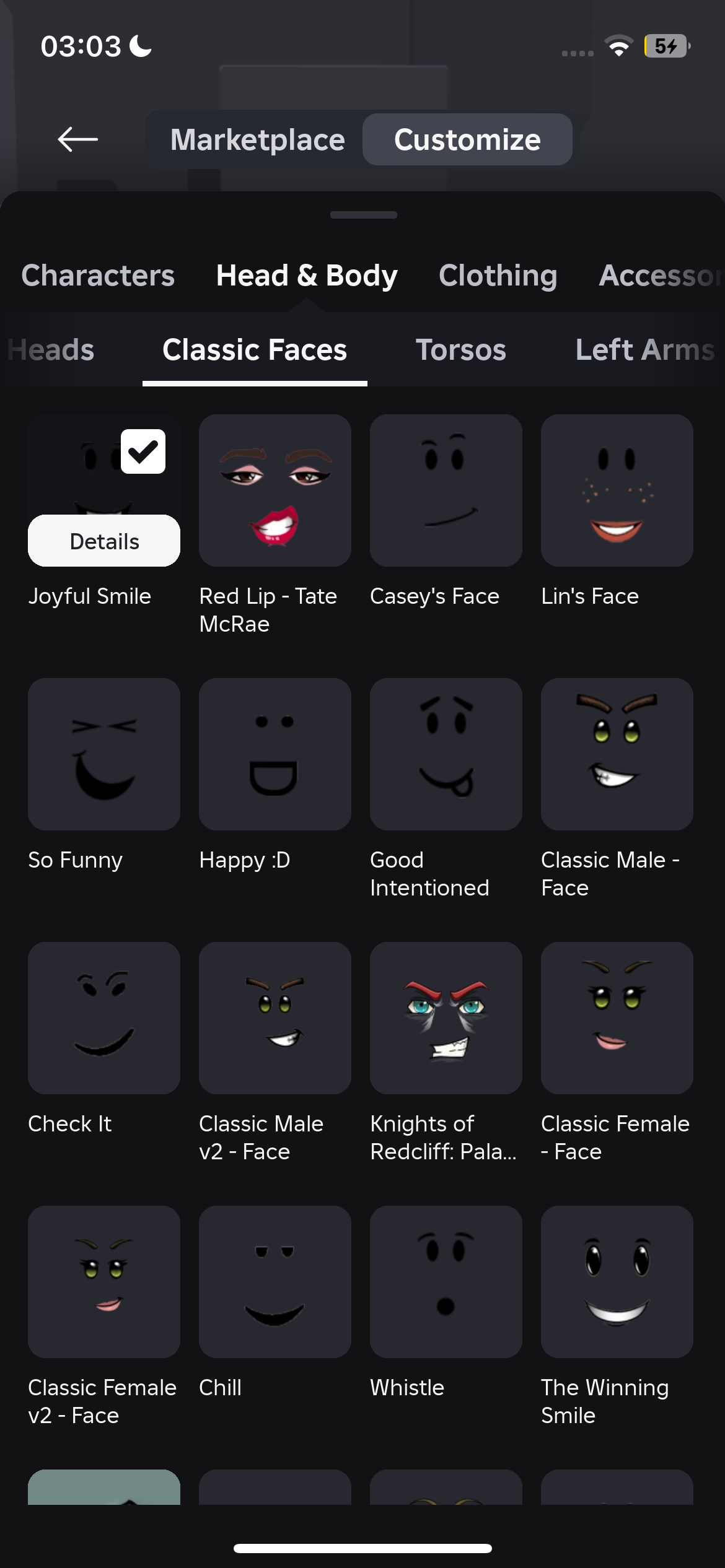Open the Clothing category
Screen dimensions: 725x1568
498,276
